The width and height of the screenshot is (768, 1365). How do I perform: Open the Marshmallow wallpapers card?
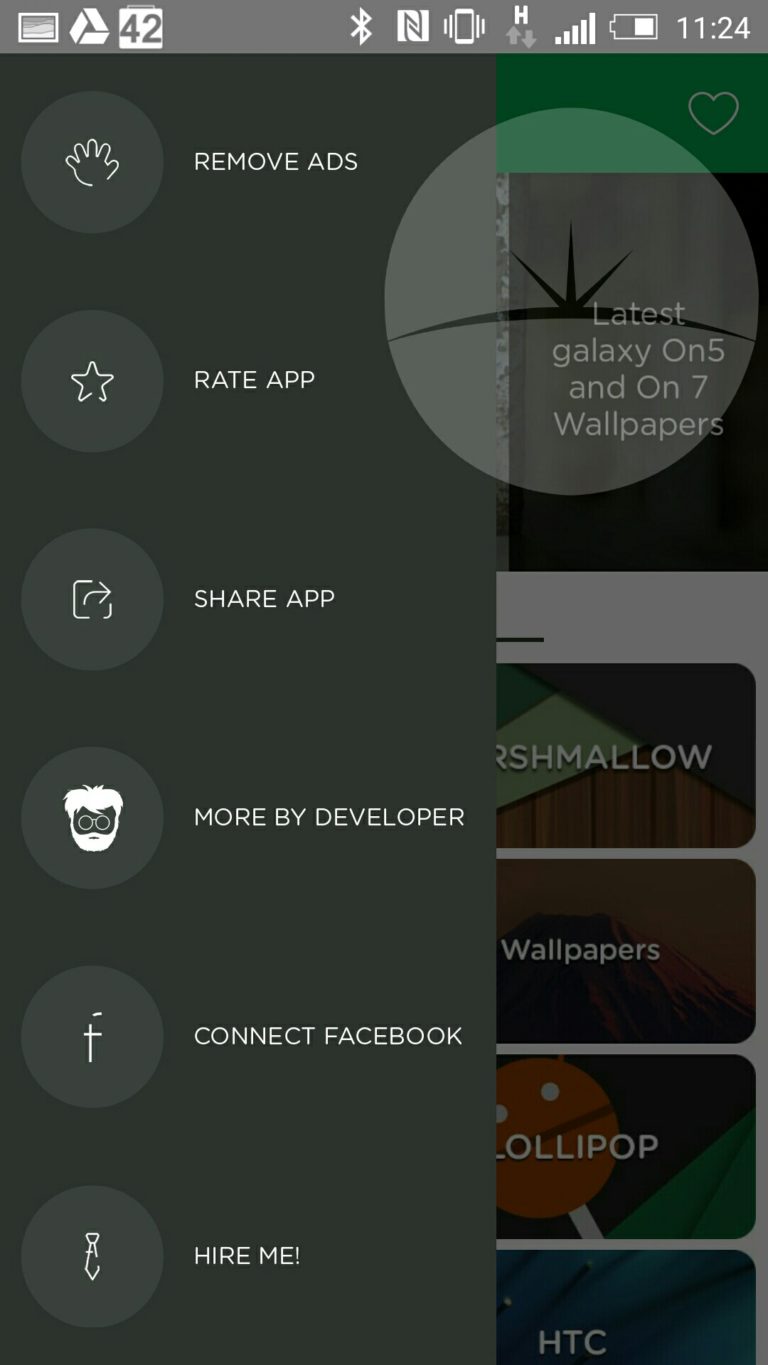click(626, 756)
